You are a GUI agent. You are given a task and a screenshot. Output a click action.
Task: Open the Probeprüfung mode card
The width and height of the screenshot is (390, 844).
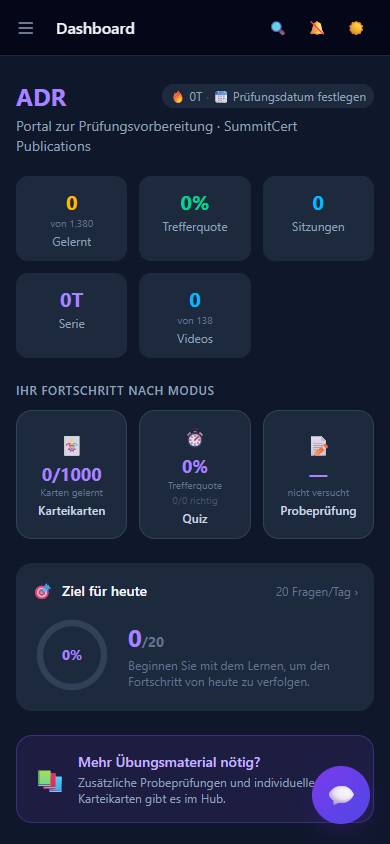[318, 474]
